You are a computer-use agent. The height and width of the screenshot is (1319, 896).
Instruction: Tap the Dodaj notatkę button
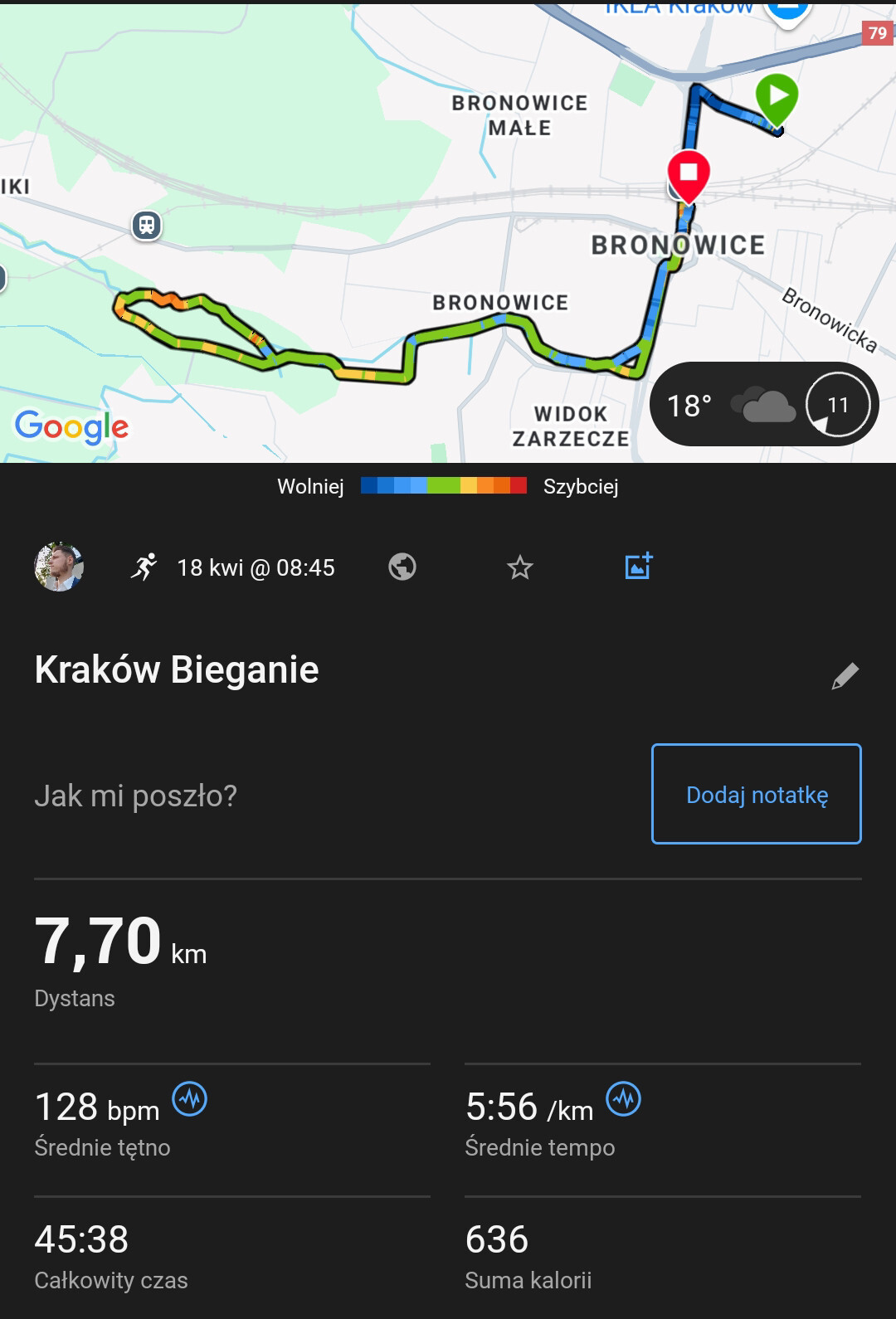click(x=757, y=794)
